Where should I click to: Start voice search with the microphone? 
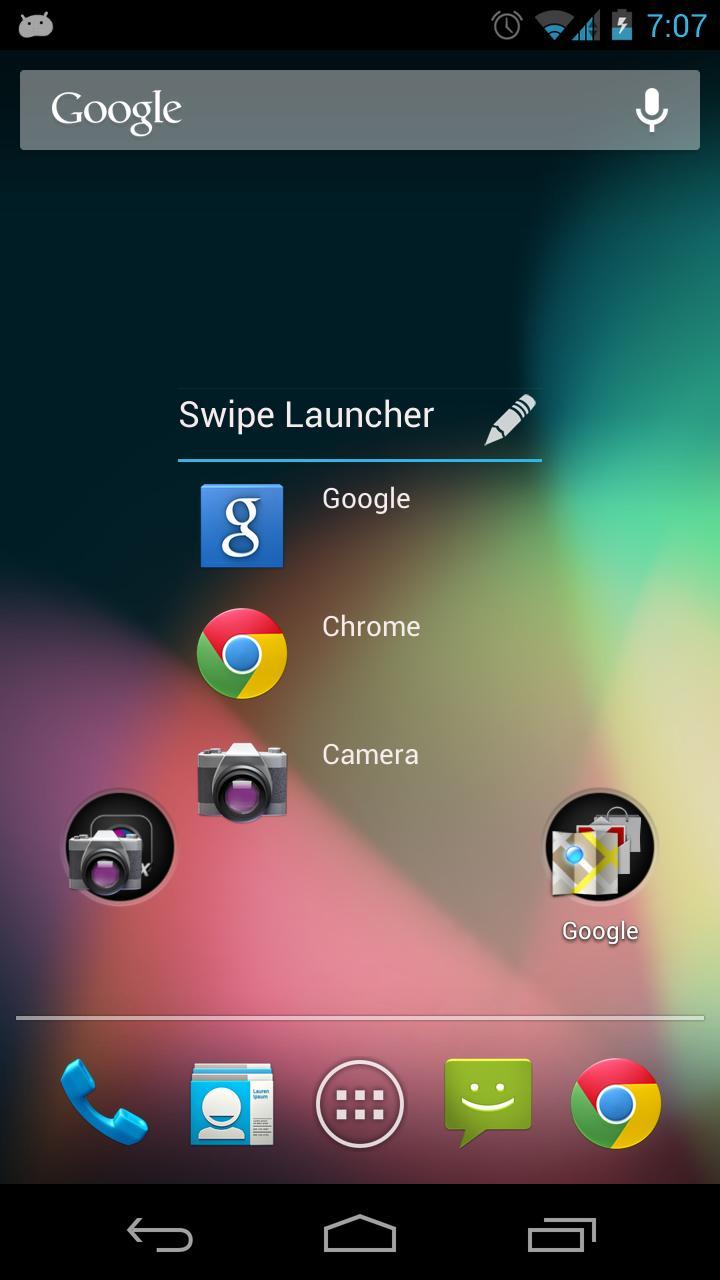[x=652, y=110]
